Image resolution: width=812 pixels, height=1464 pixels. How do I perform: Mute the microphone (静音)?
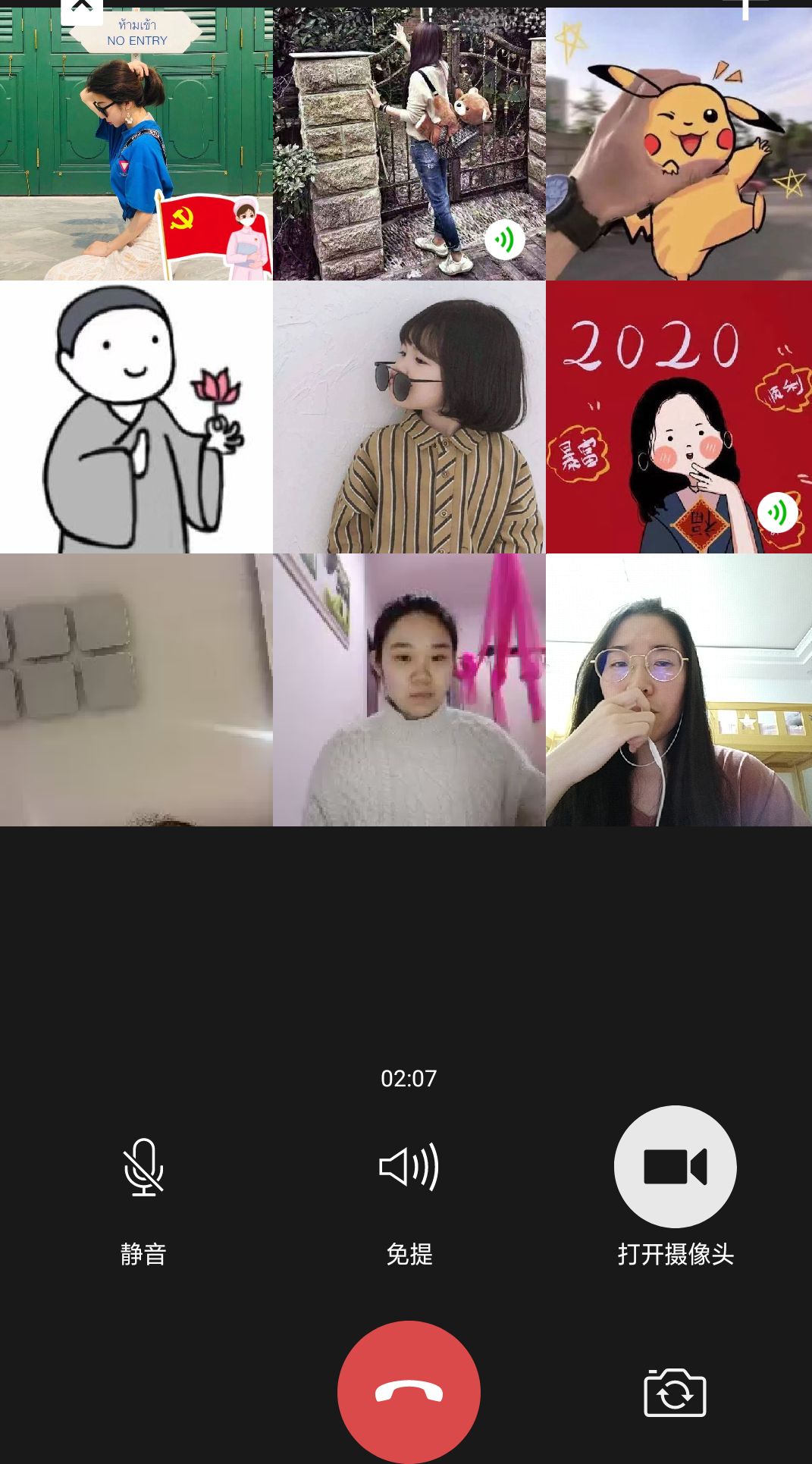pyautogui.click(x=143, y=1168)
